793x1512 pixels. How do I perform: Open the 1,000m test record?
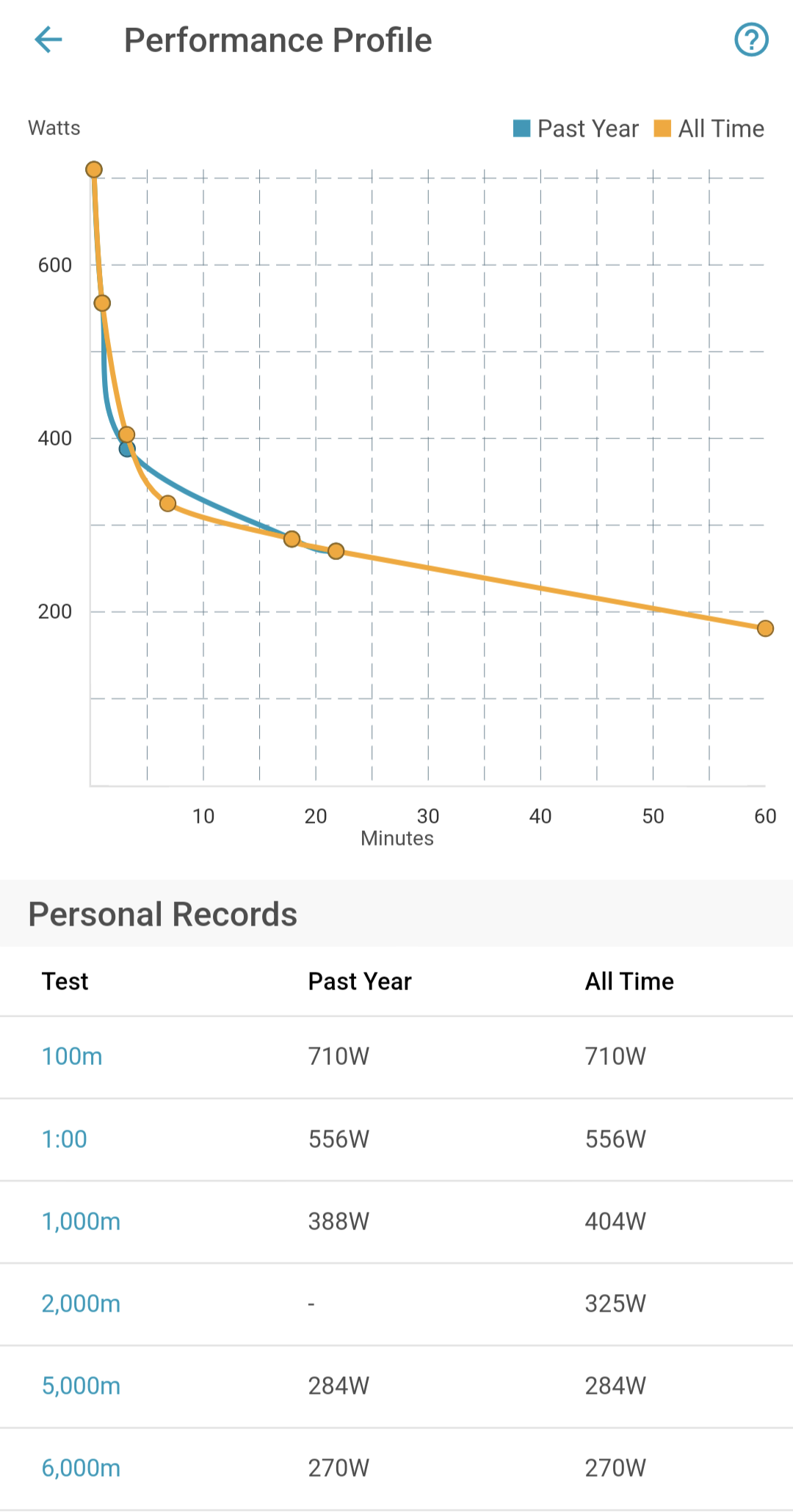(81, 1221)
